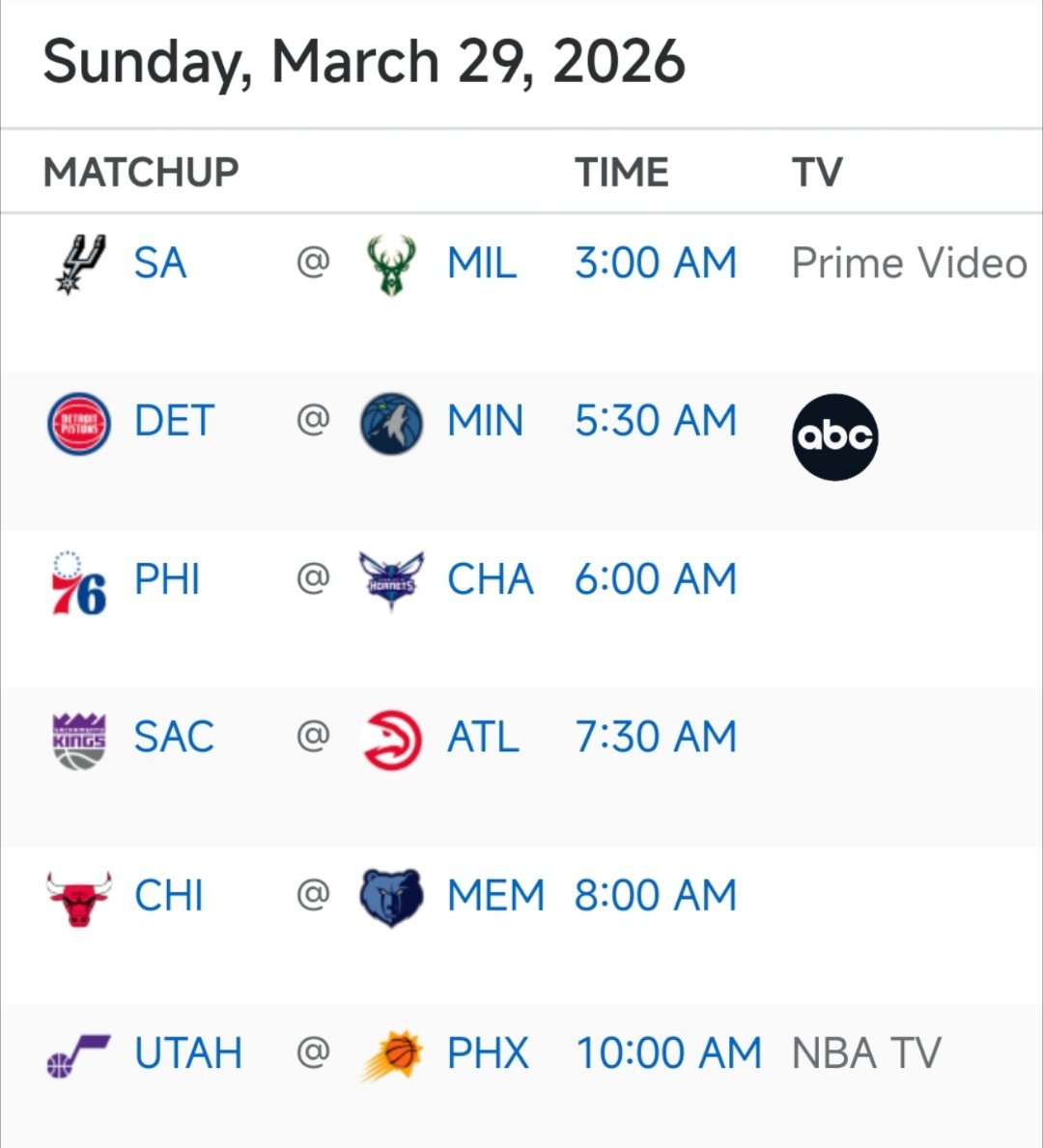
Task: Select the 7:30 AM game link
Action: pos(655,738)
